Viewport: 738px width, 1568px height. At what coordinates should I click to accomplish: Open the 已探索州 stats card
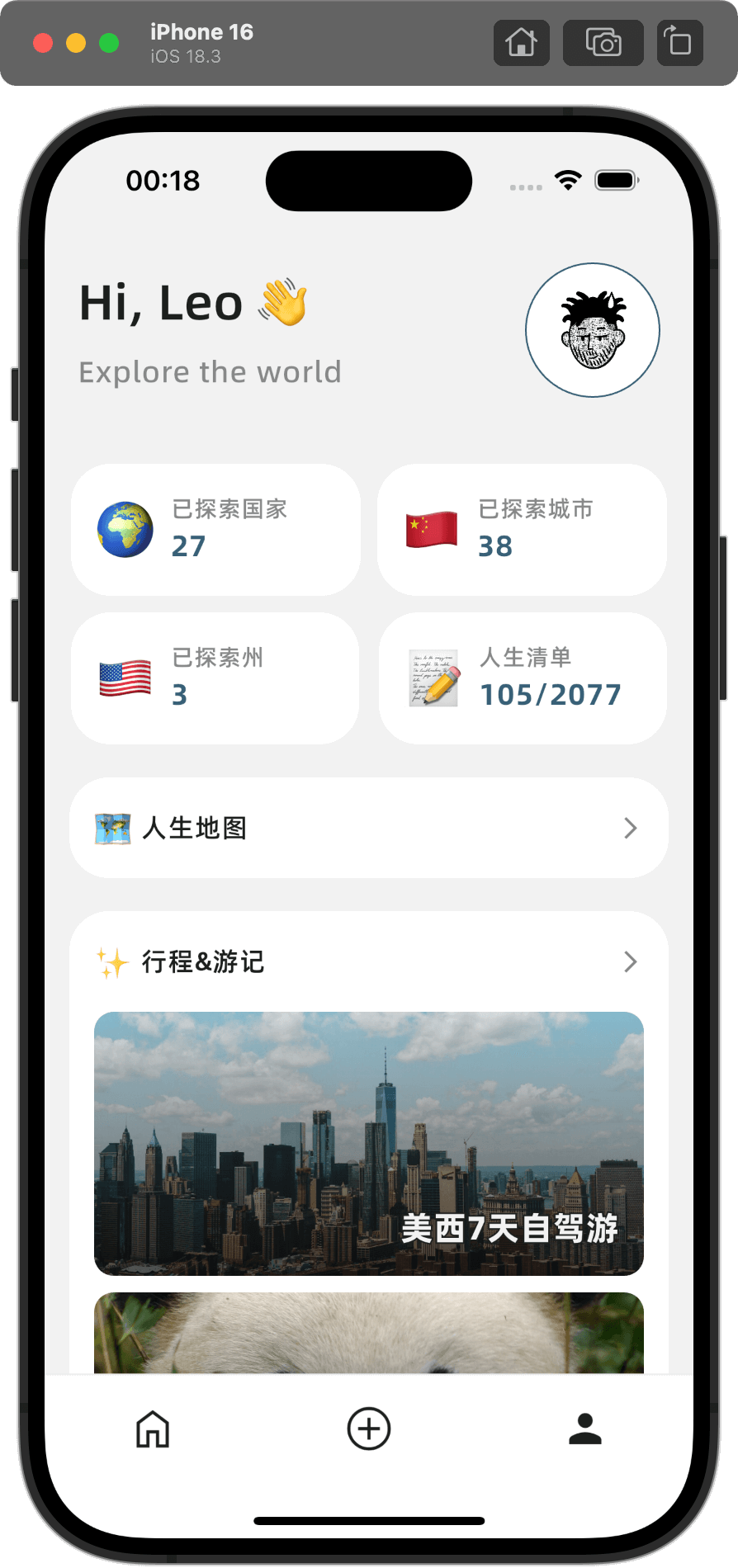(x=215, y=678)
